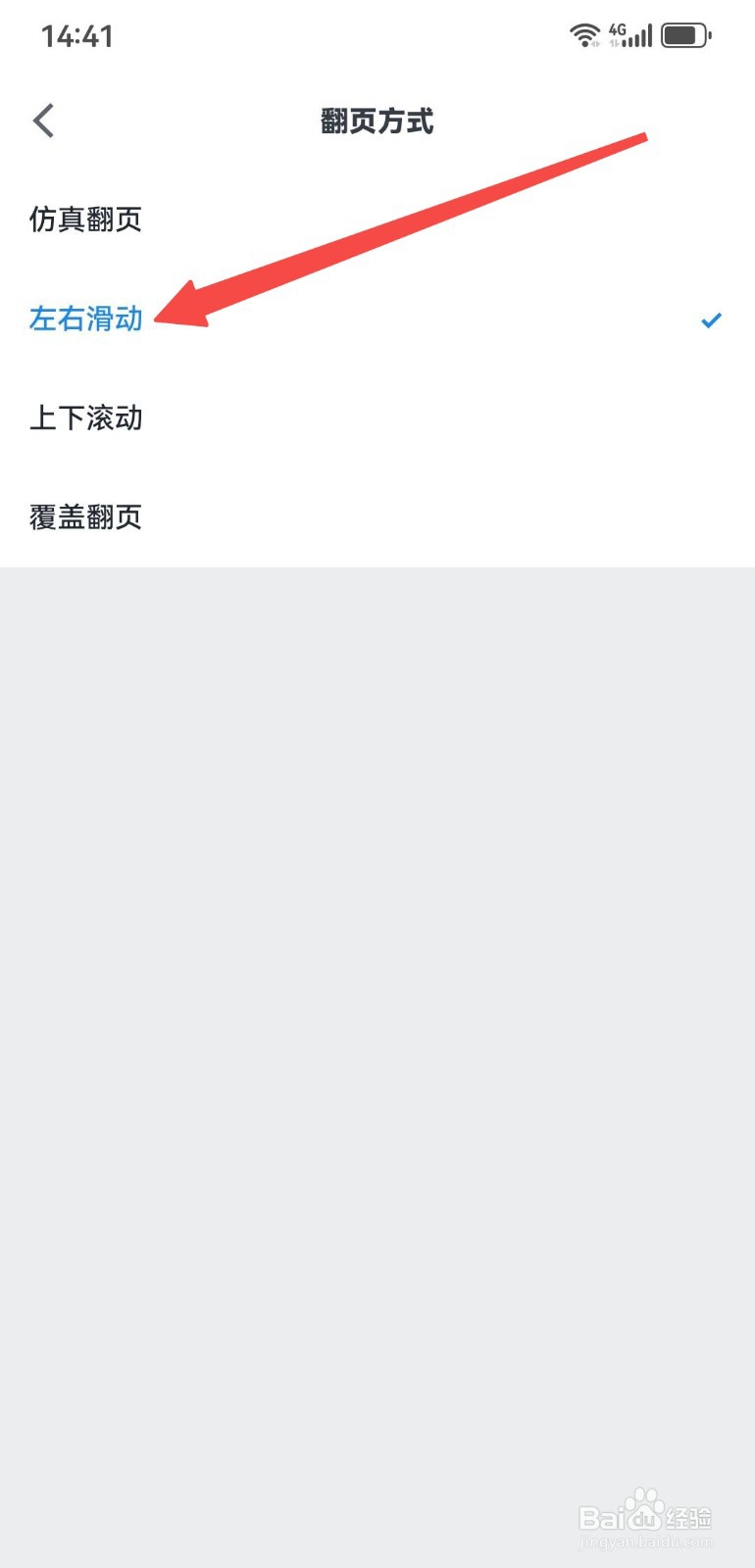Tap the cellular signal bars icon
The height and width of the screenshot is (1568, 755).
(642, 35)
